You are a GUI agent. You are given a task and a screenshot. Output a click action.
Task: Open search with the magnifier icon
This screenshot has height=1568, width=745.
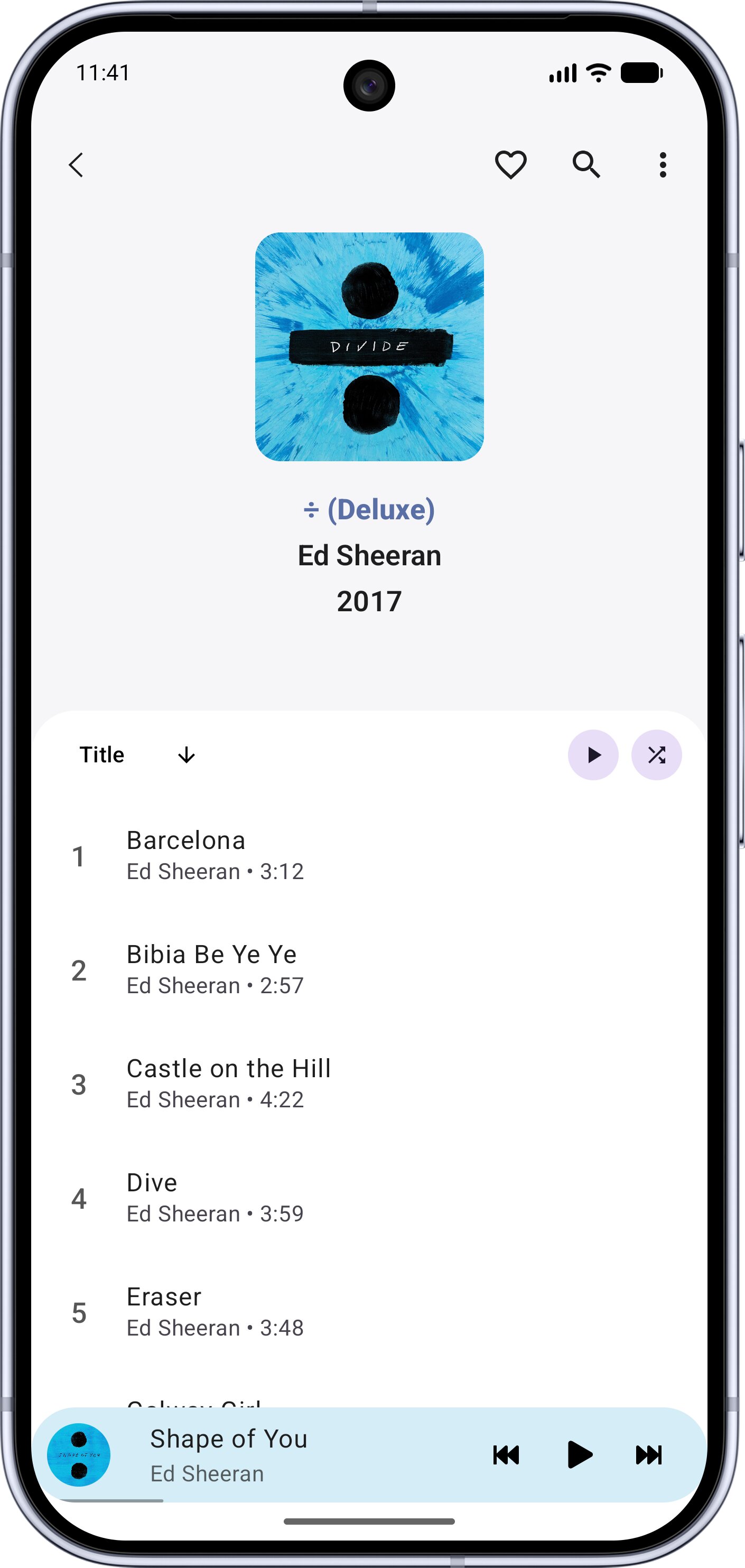(586, 165)
